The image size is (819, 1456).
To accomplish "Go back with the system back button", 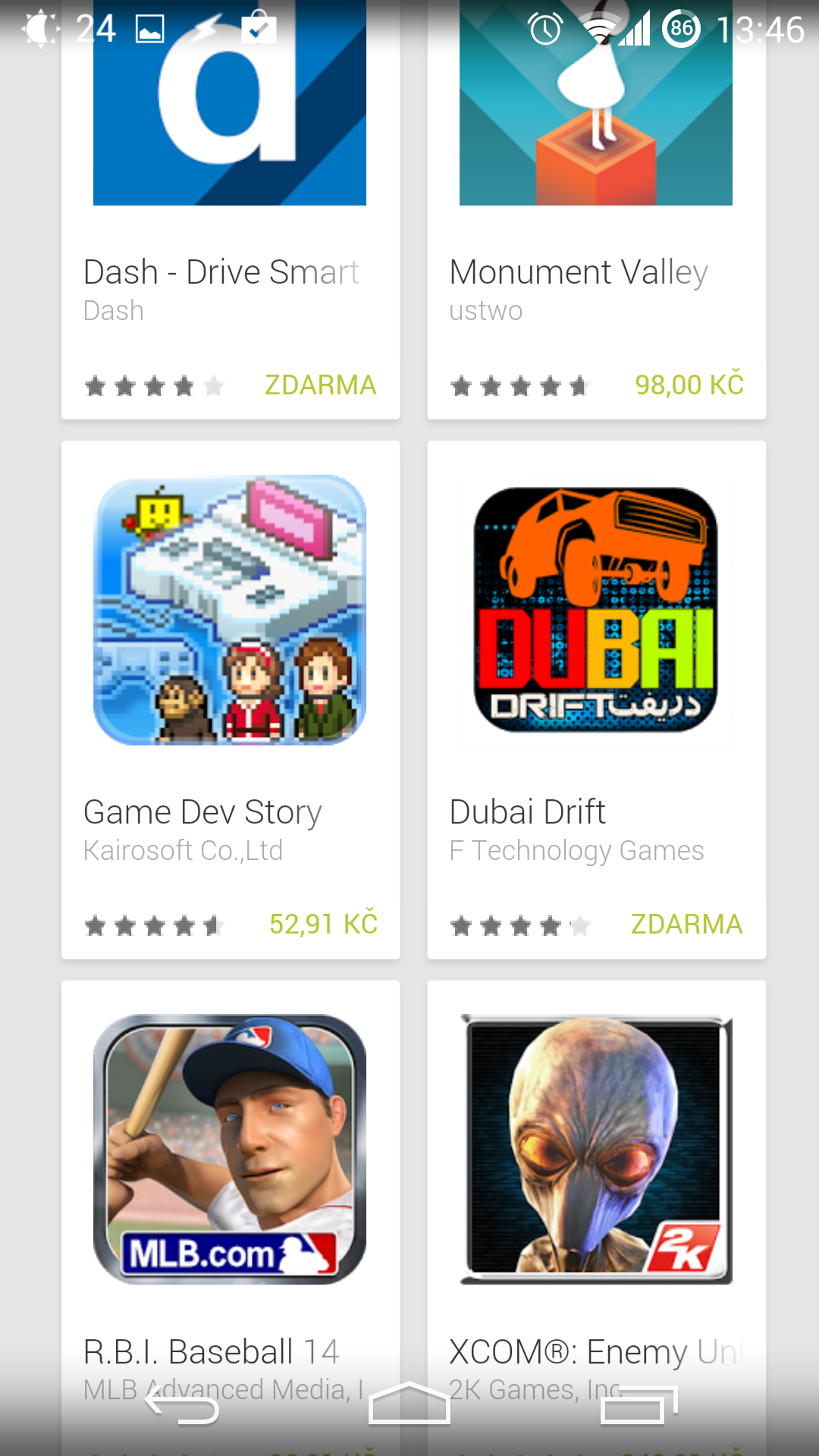I will coord(182,1405).
